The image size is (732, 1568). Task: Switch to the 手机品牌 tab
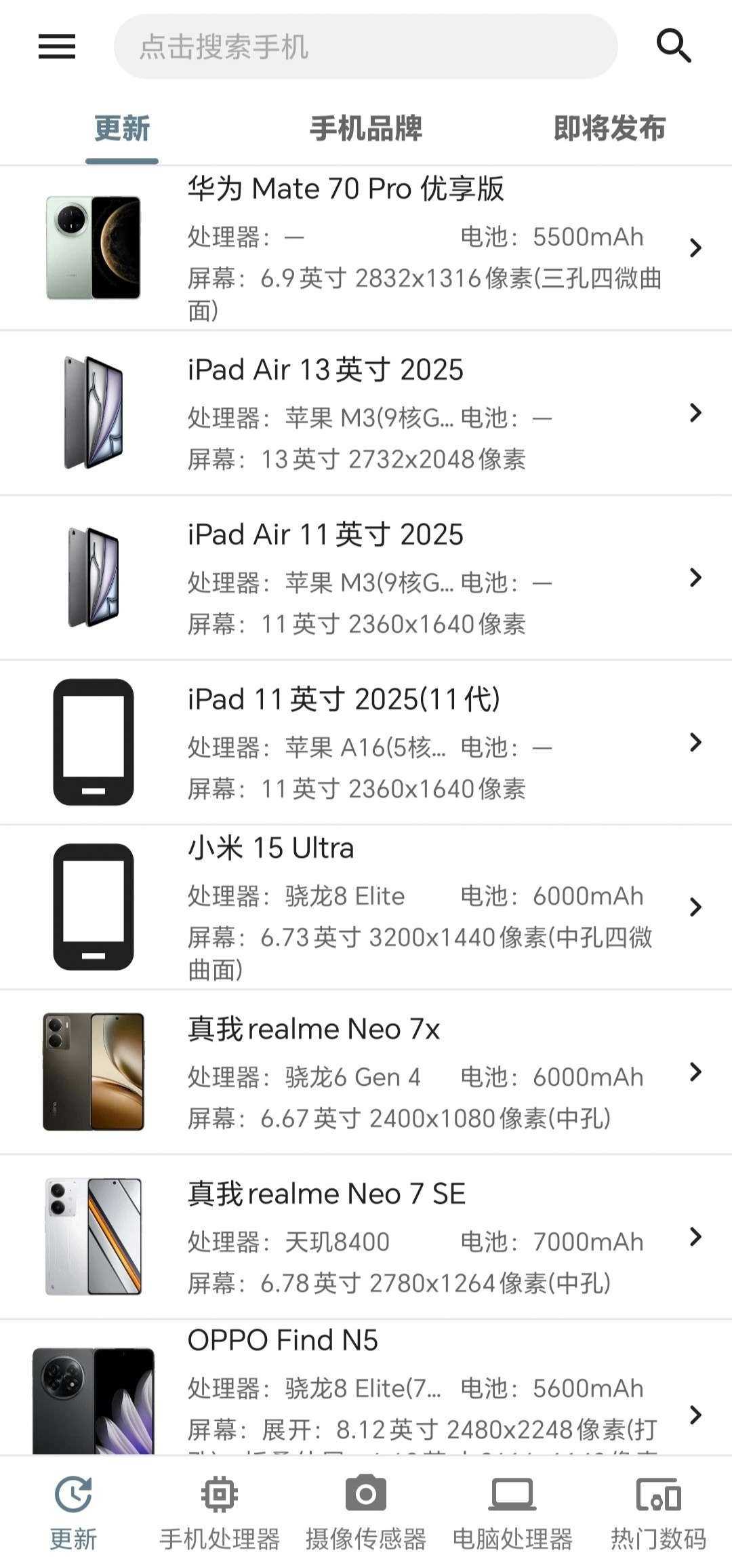(365, 129)
